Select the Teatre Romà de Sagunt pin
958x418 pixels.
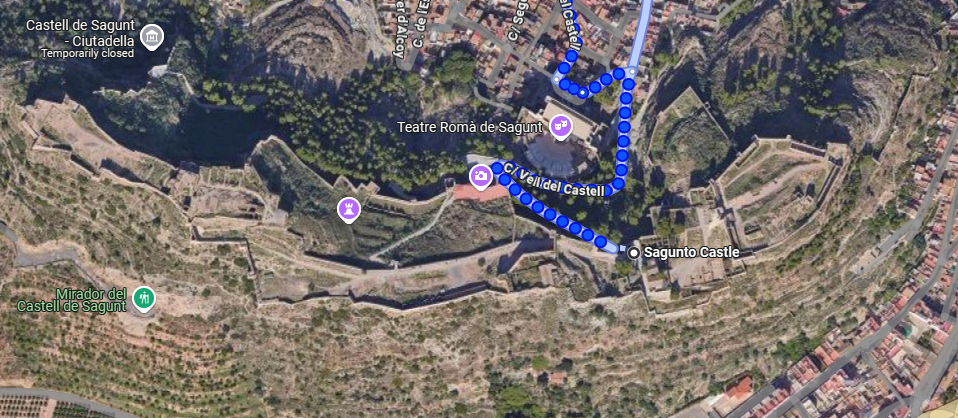coord(561,126)
